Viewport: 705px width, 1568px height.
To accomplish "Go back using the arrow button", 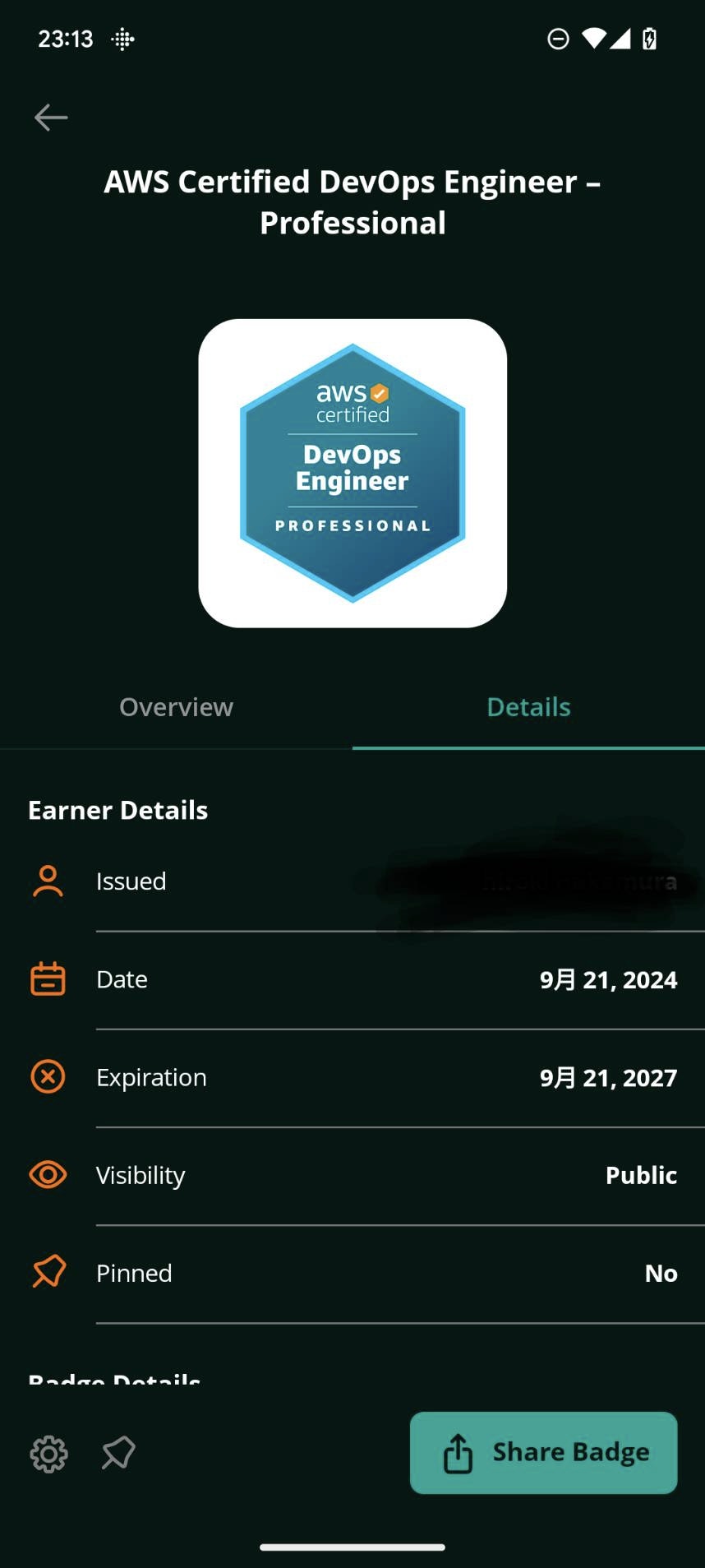I will (x=51, y=117).
